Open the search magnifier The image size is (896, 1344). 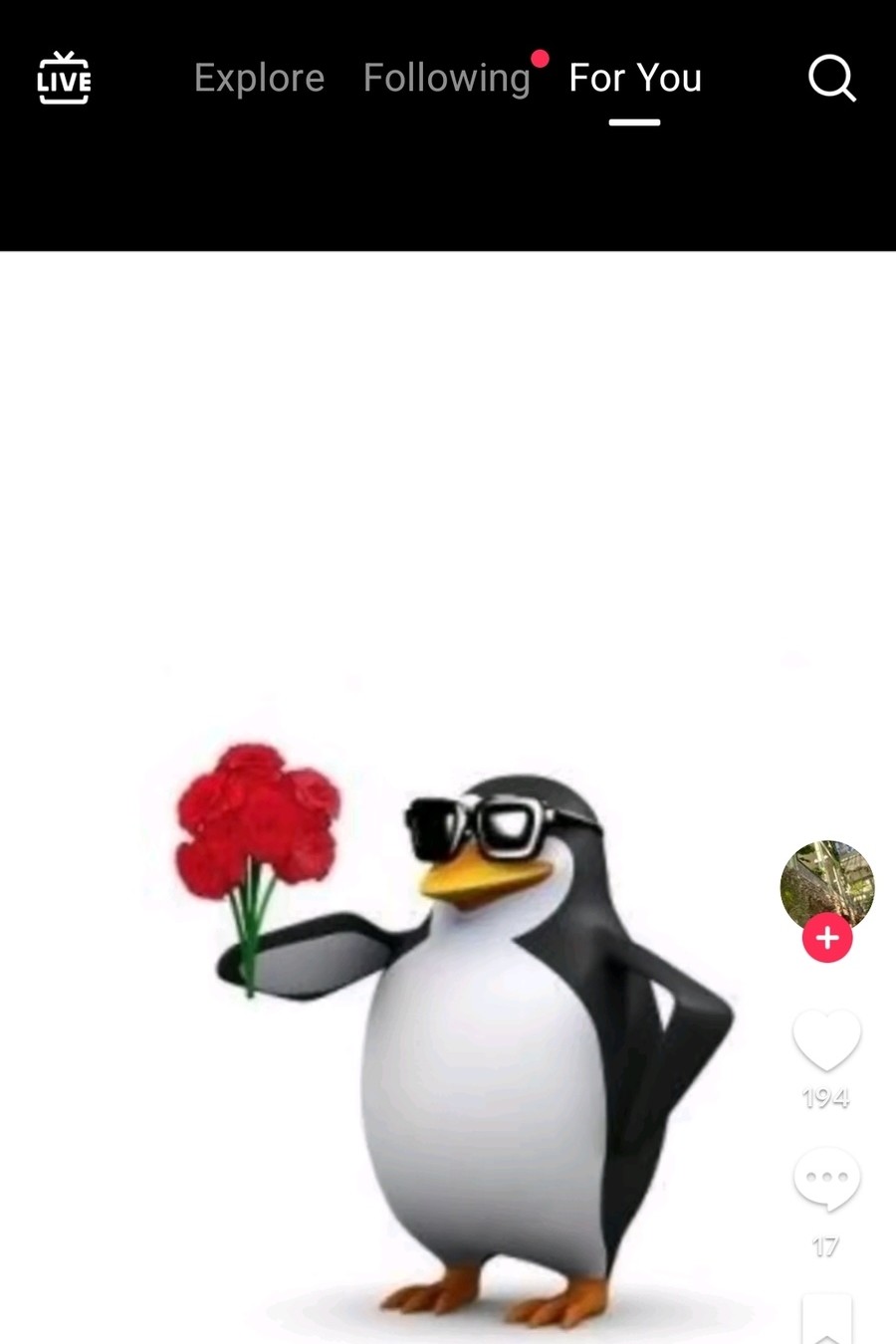click(x=831, y=79)
